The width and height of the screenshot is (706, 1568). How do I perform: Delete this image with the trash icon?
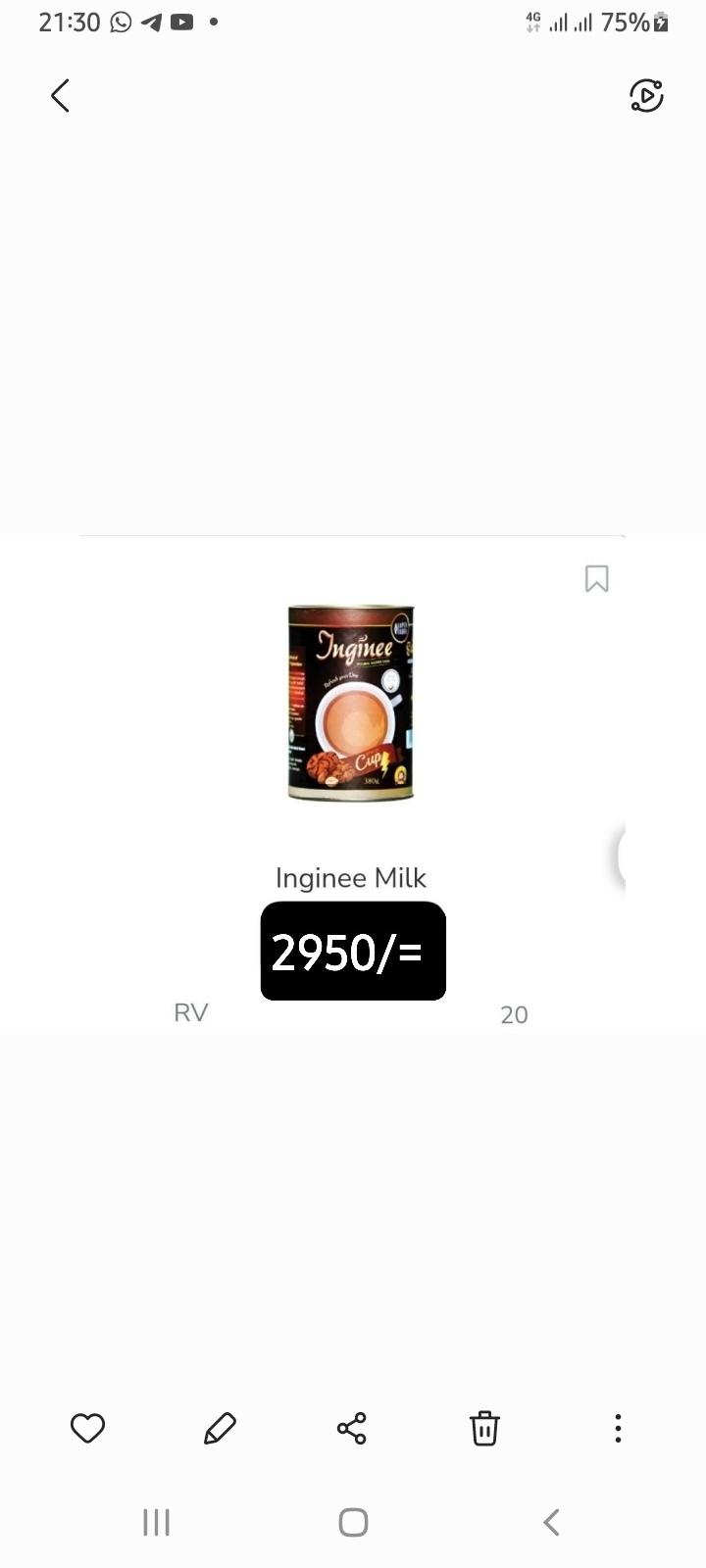coord(484,1428)
